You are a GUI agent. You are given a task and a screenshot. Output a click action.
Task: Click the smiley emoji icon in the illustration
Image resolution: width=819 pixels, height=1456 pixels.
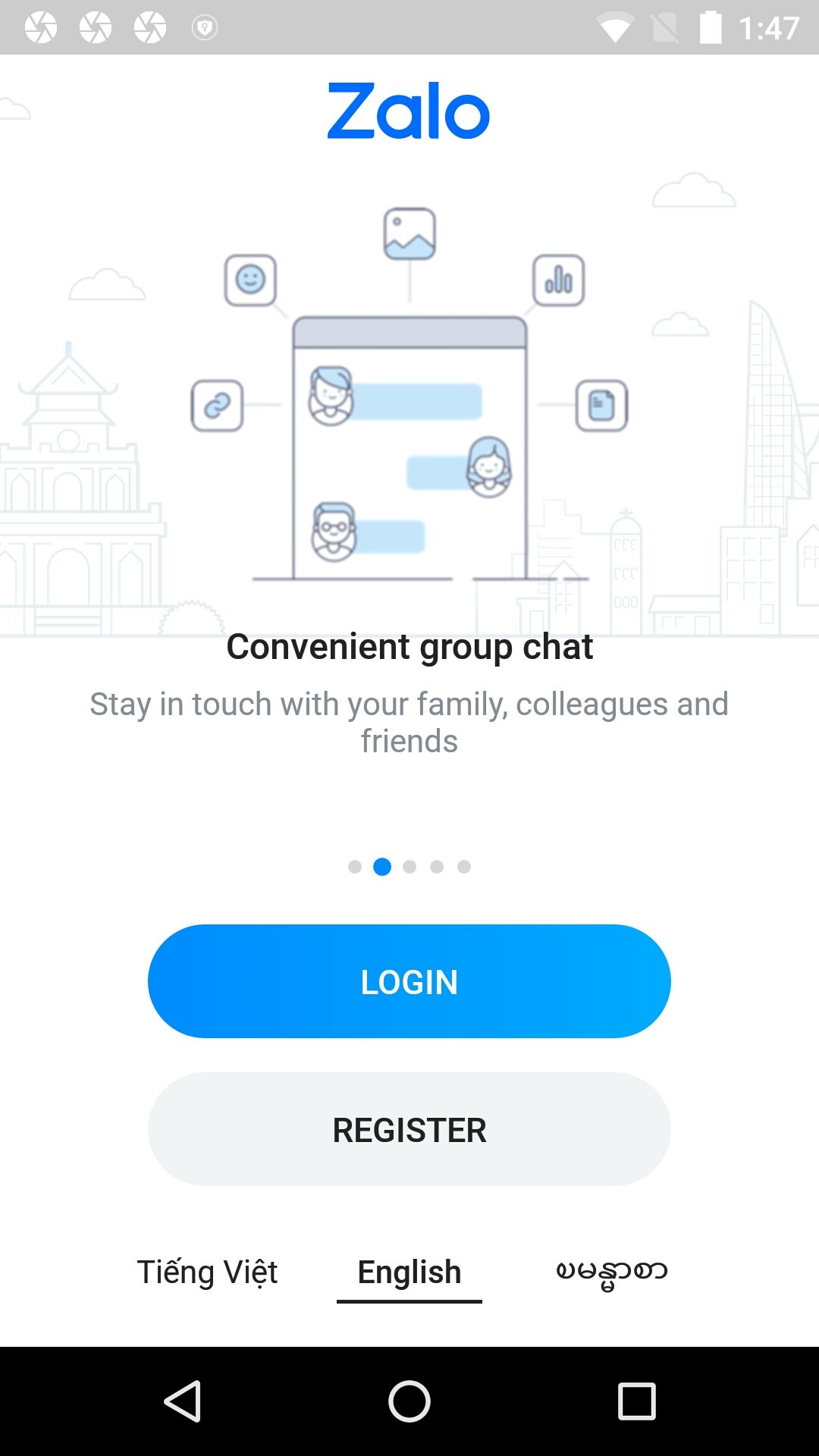pos(250,279)
